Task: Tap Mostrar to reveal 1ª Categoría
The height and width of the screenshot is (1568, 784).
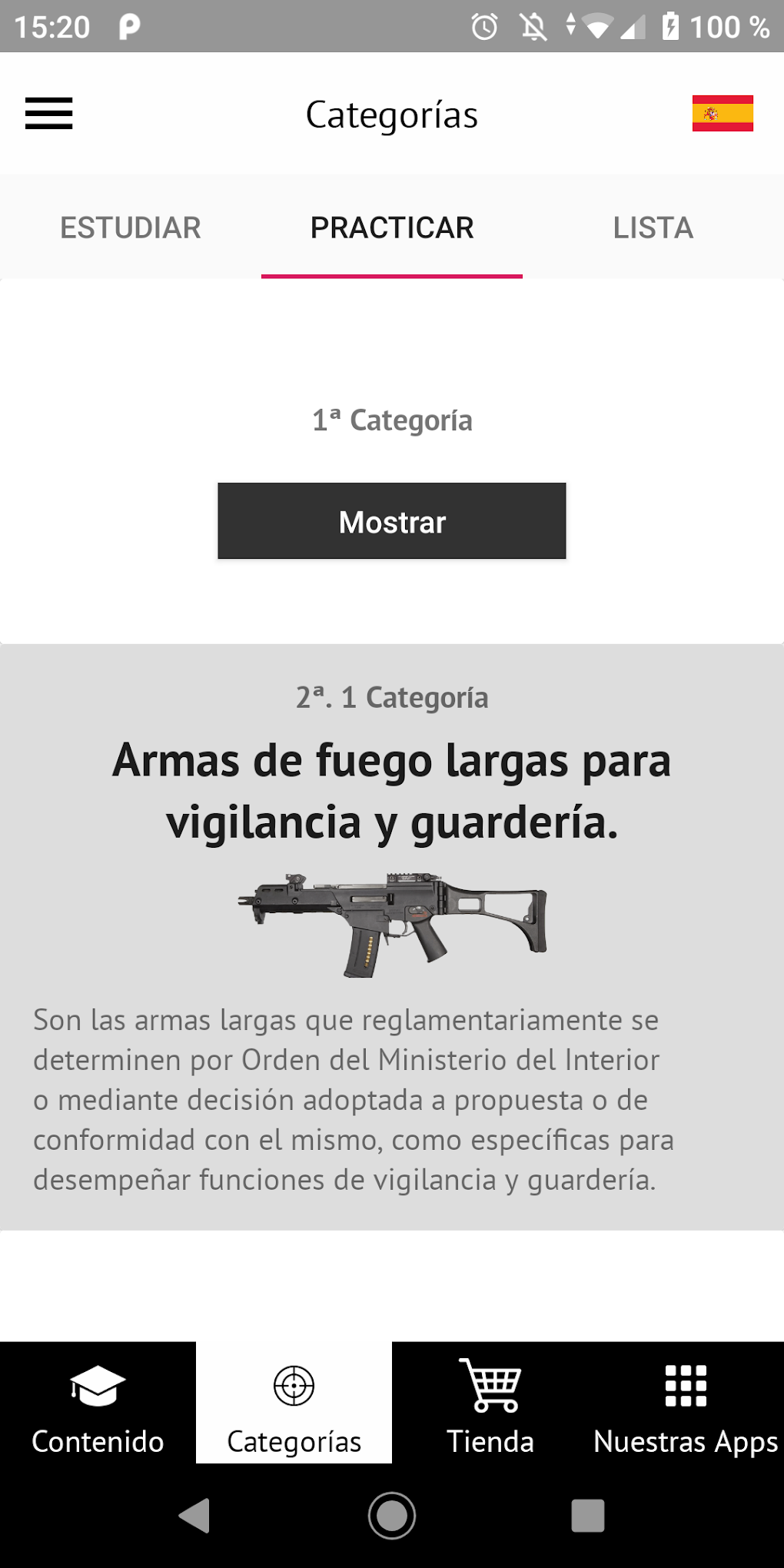Action: coord(392,521)
